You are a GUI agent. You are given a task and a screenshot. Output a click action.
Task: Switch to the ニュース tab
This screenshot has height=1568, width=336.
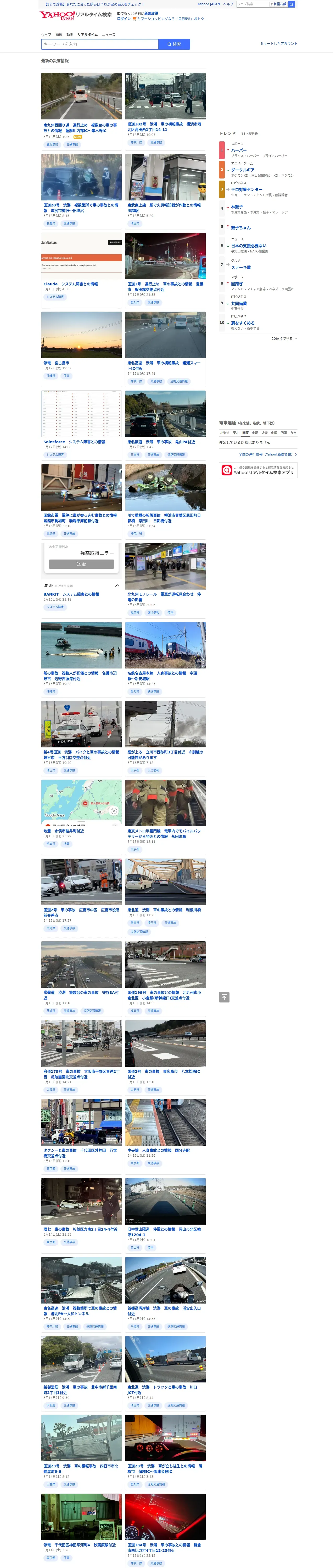coord(109,35)
